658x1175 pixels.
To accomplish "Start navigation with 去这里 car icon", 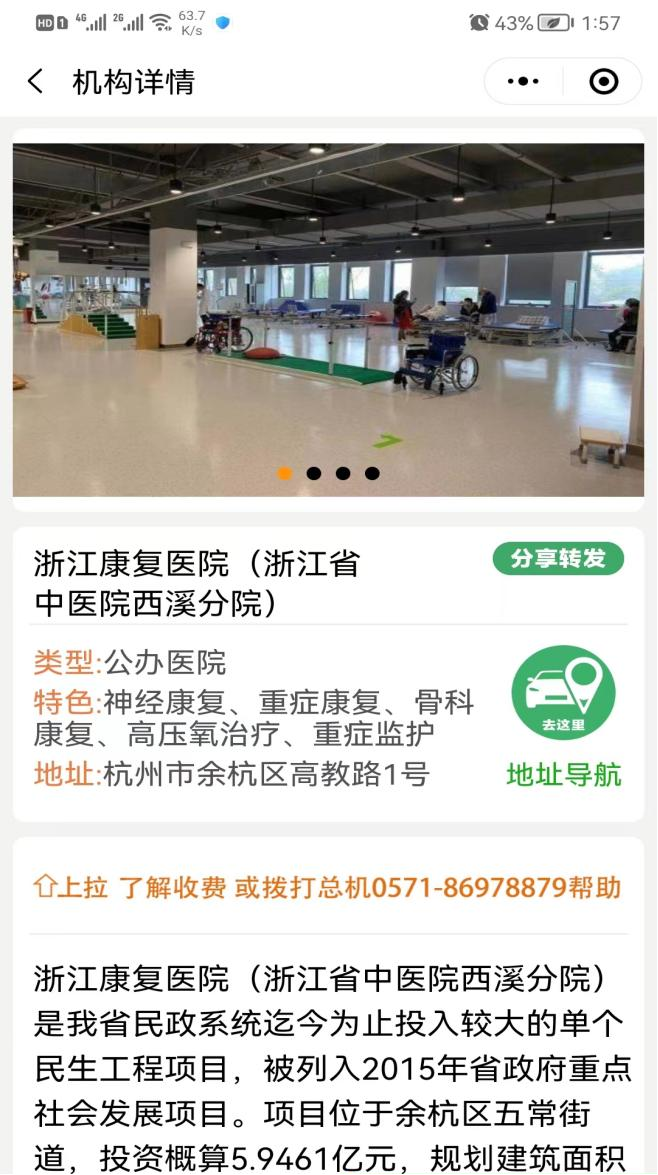I will (x=563, y=693).
